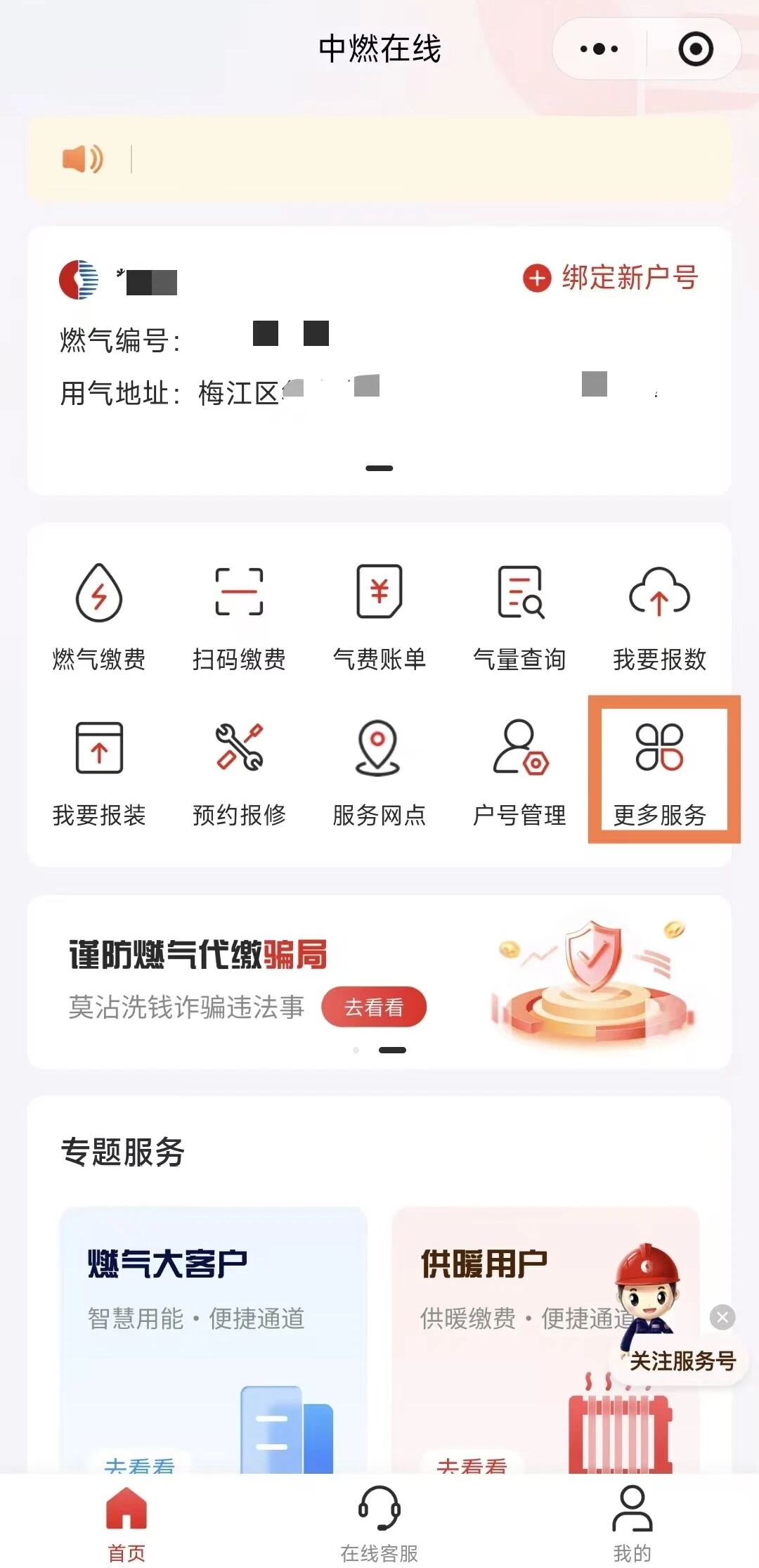
Task: Dismiss the 关注服务号 floating mascot
Action: pyautogui.click(x=722, y=1317)
